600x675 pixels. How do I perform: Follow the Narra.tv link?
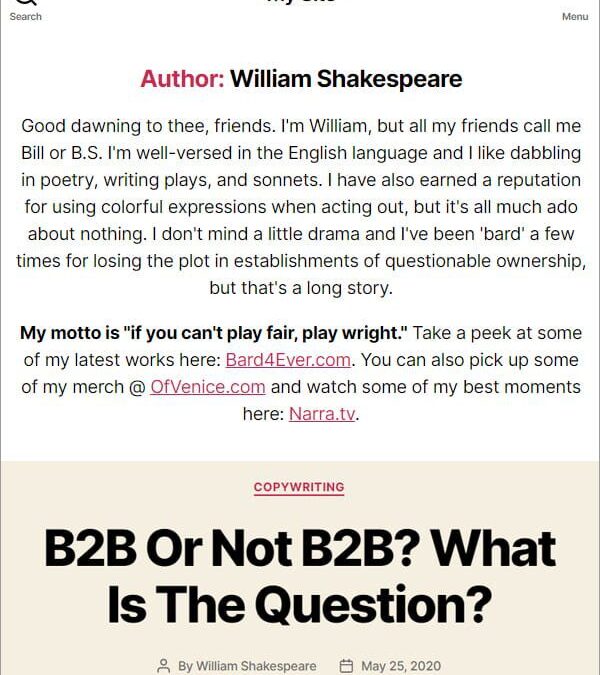pos(322,413)
